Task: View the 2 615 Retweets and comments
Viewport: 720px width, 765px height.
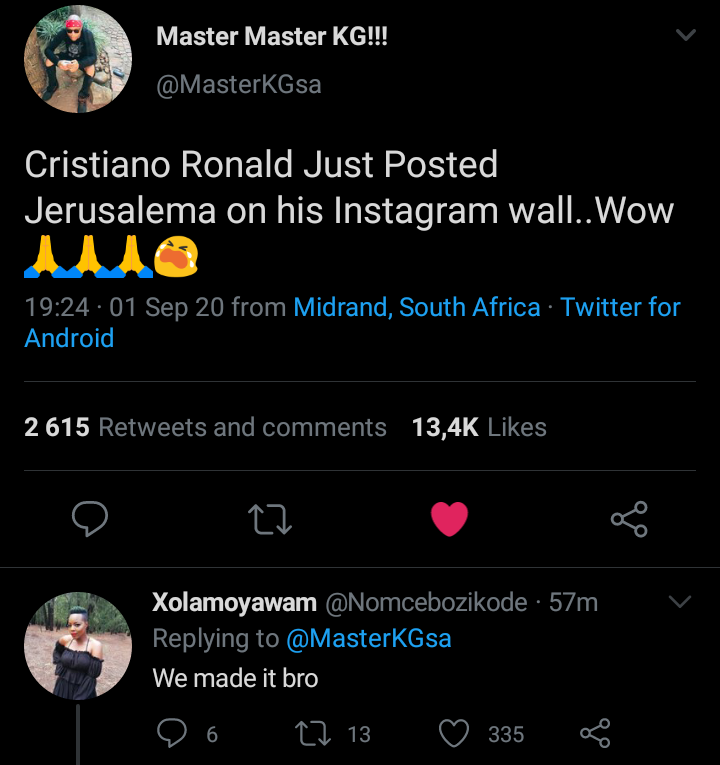Action: click(205, 428)
